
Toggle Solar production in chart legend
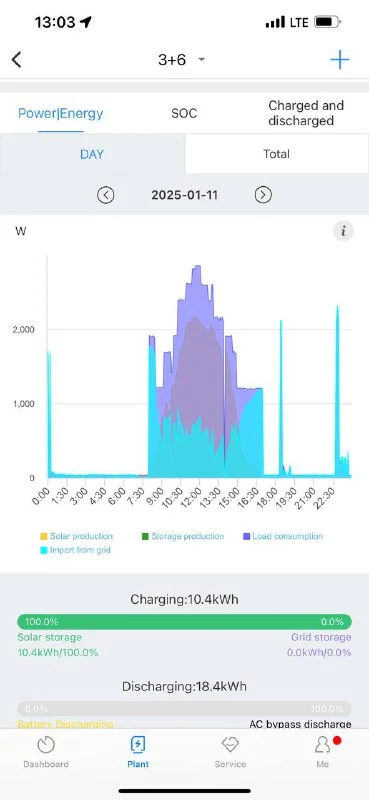77,536
